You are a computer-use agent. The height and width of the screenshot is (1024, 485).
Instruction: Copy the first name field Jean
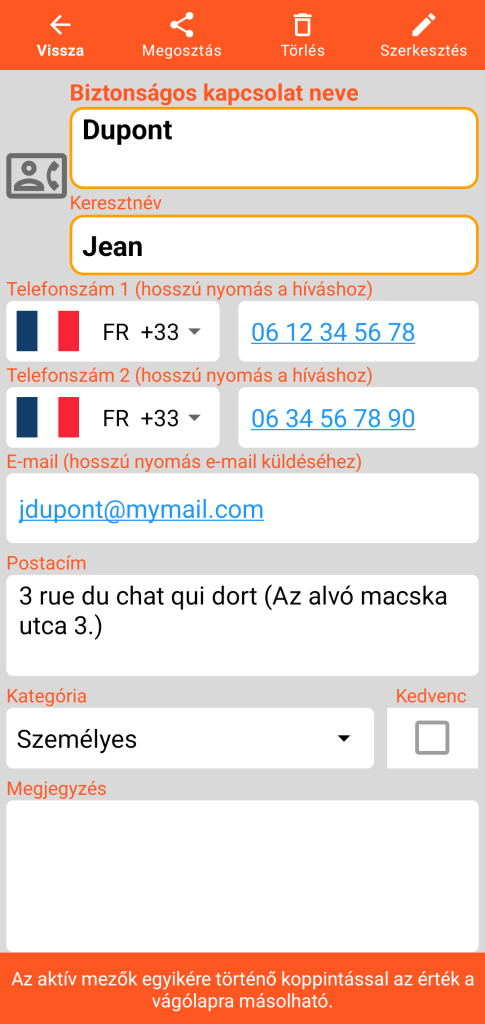click(x=274, y=246)
